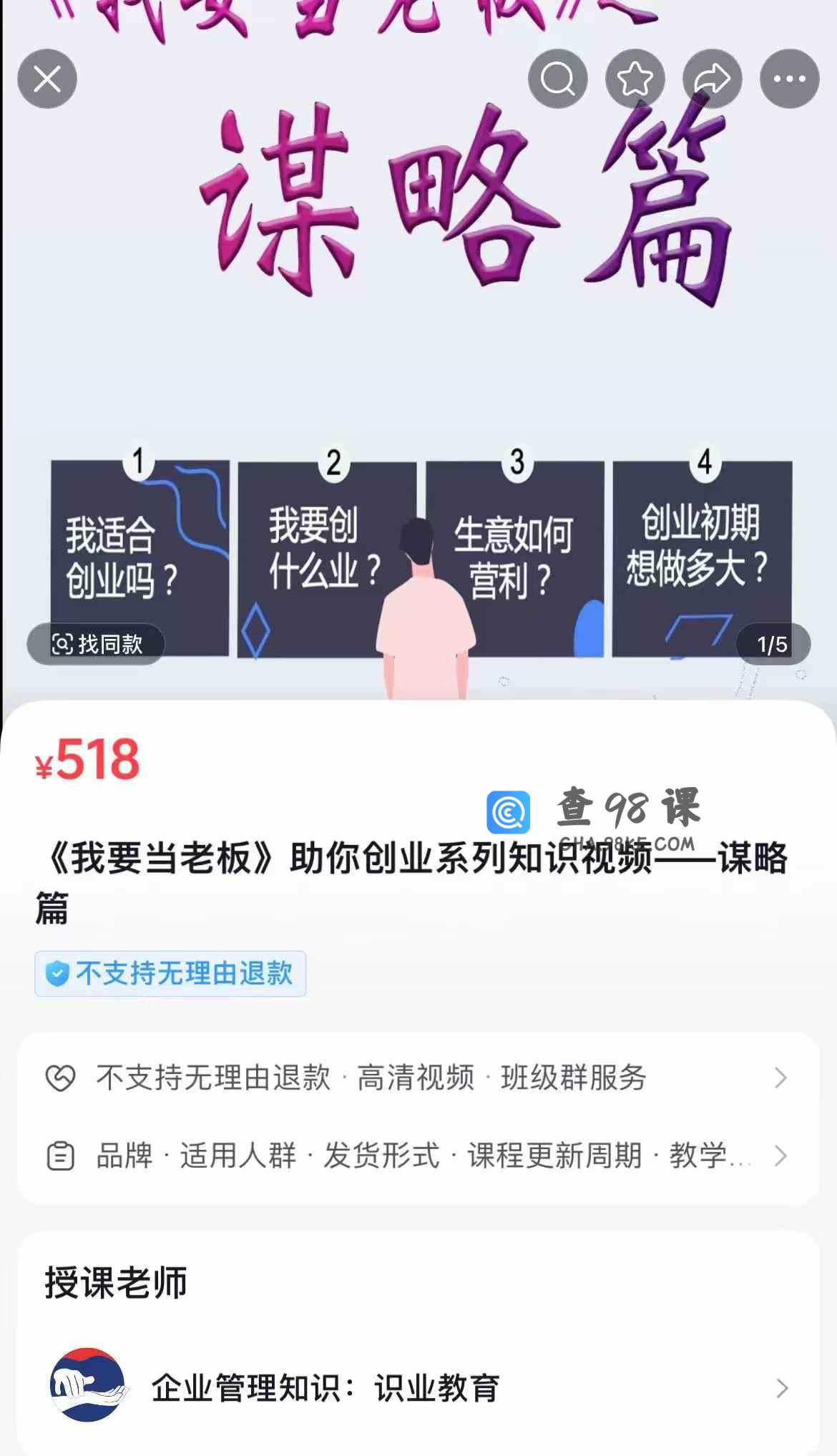
Task: Close the product detail page
Action: point(47,79)
